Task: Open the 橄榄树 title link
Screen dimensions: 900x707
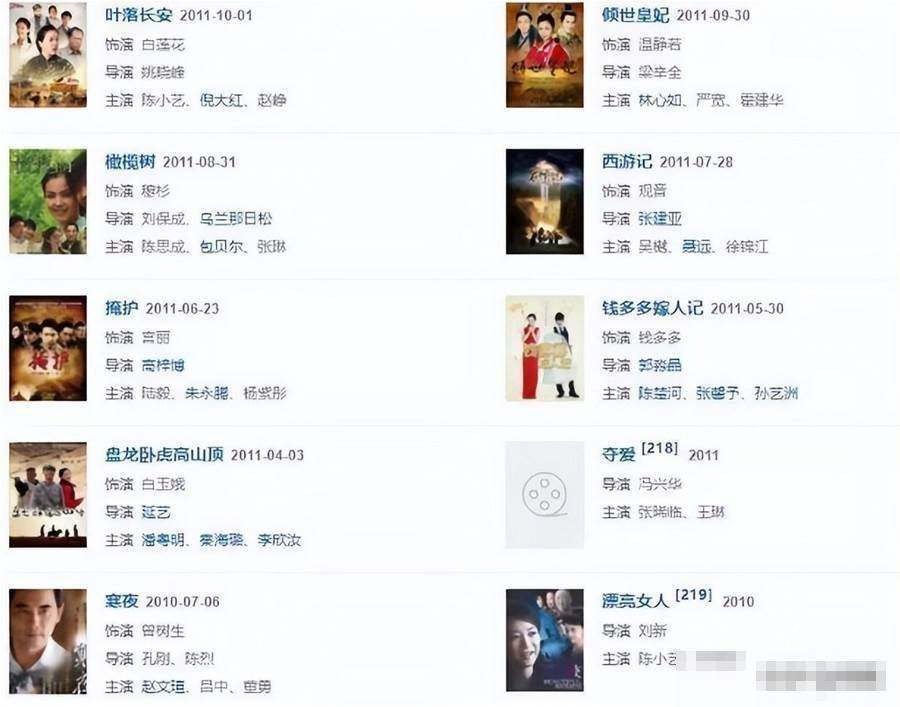Action: (x=131, y=162)
